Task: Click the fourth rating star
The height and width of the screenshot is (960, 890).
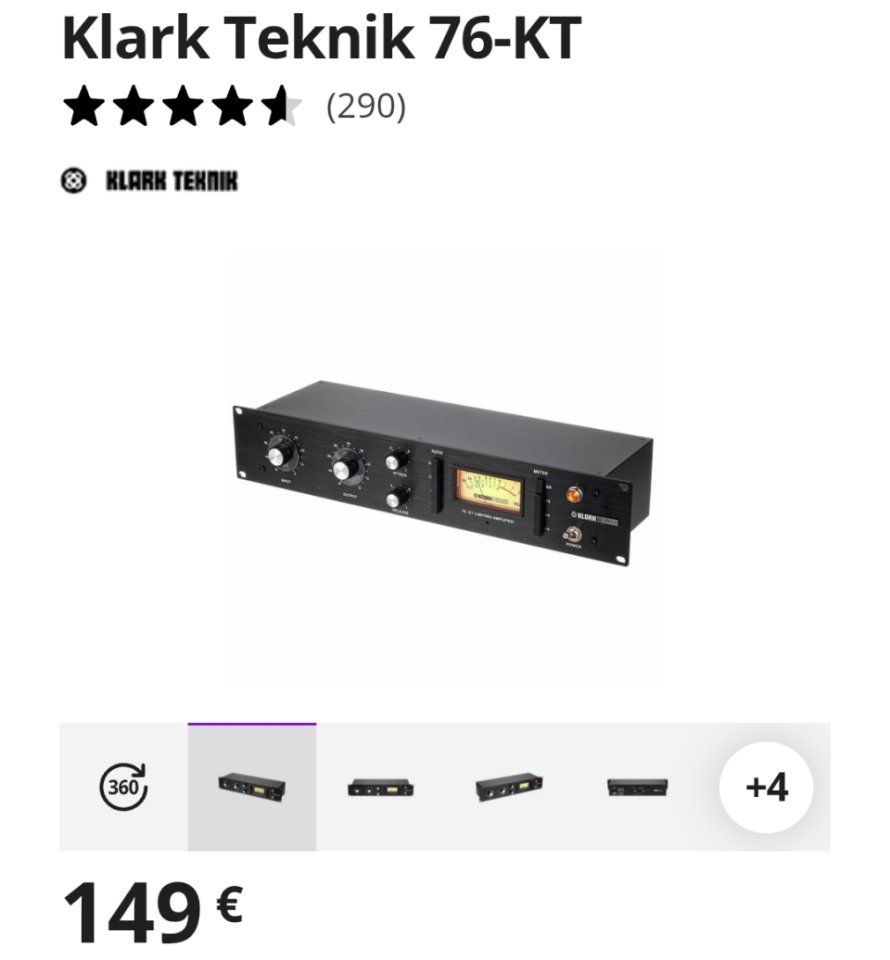Action: pyautogui.click(x=233, y=105)
